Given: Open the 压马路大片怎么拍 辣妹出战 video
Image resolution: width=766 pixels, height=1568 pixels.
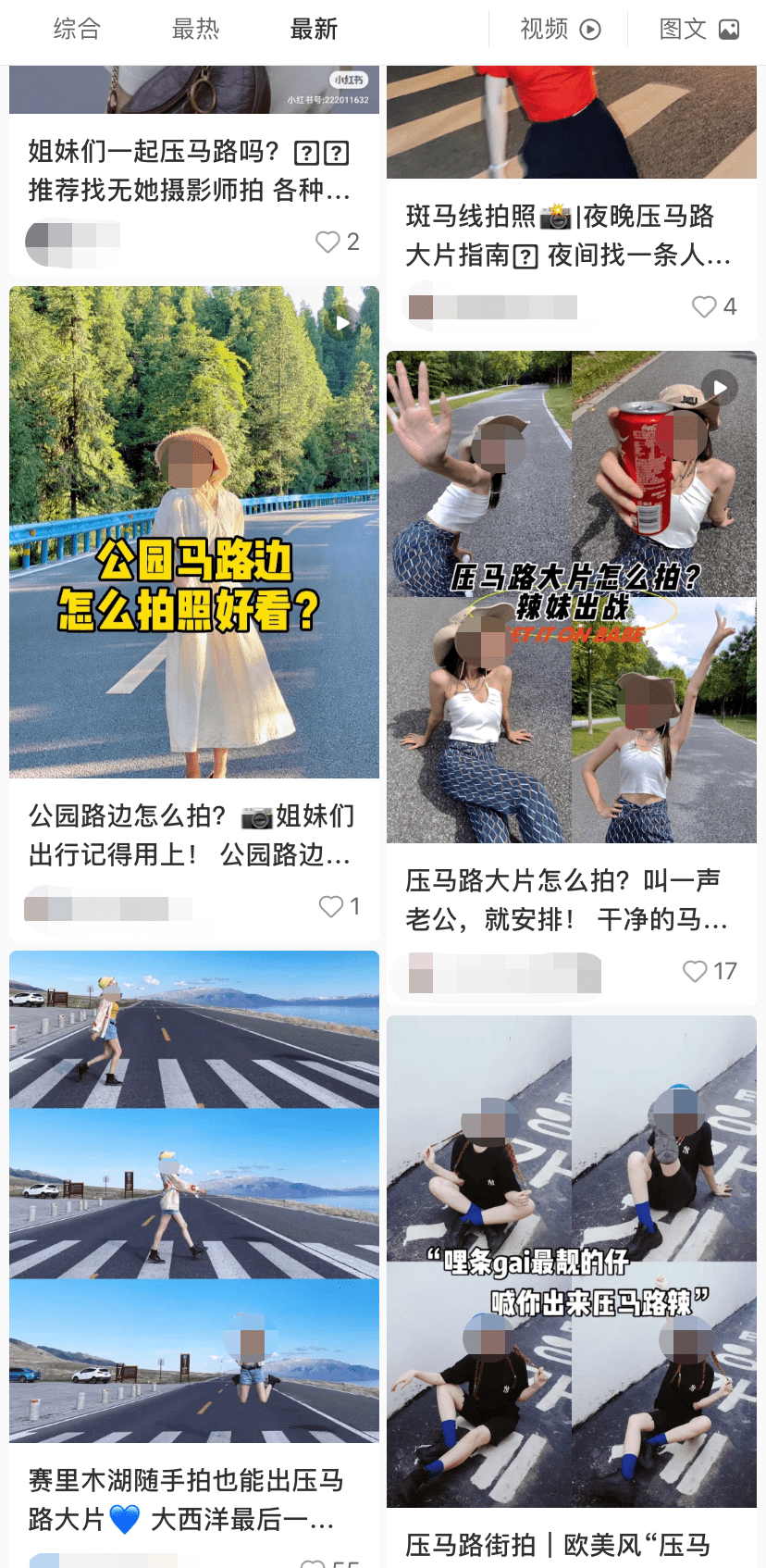Looking at the screenshot, I should click(571, 596).
